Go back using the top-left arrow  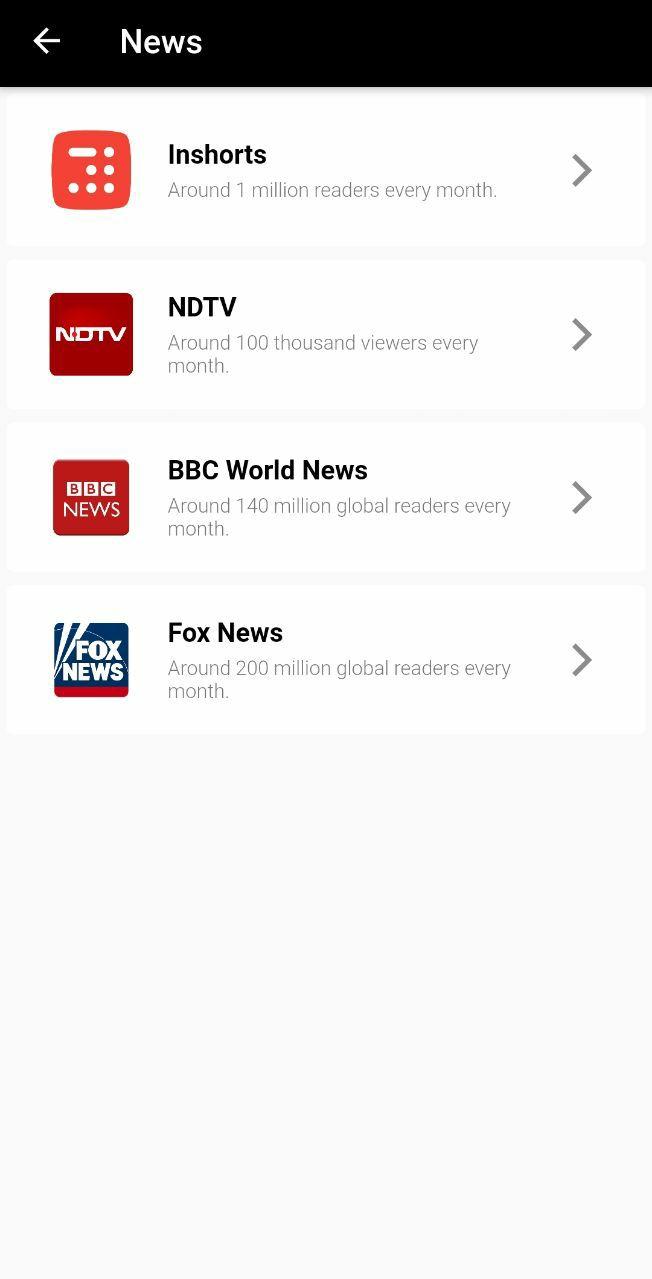[x=46, y=41]
